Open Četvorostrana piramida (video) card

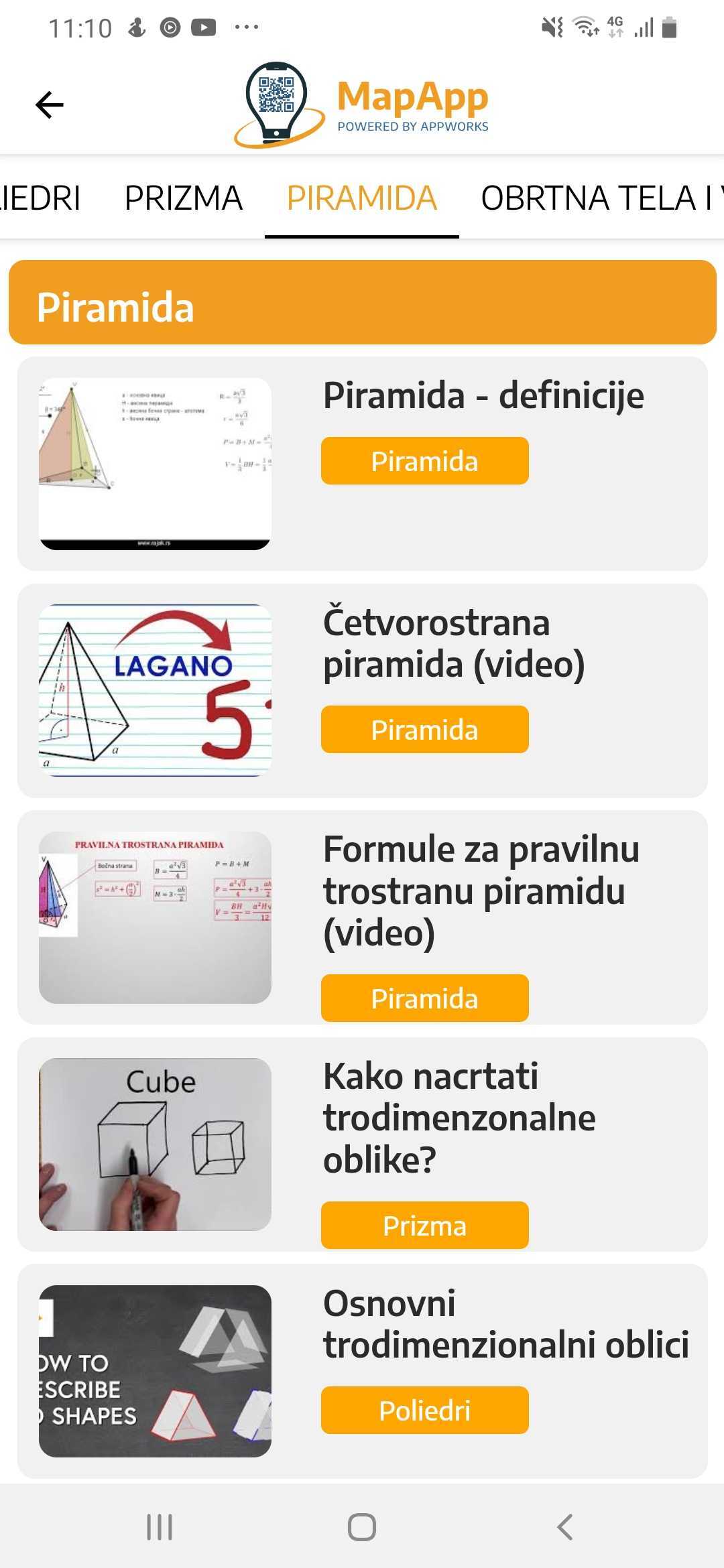362,691
